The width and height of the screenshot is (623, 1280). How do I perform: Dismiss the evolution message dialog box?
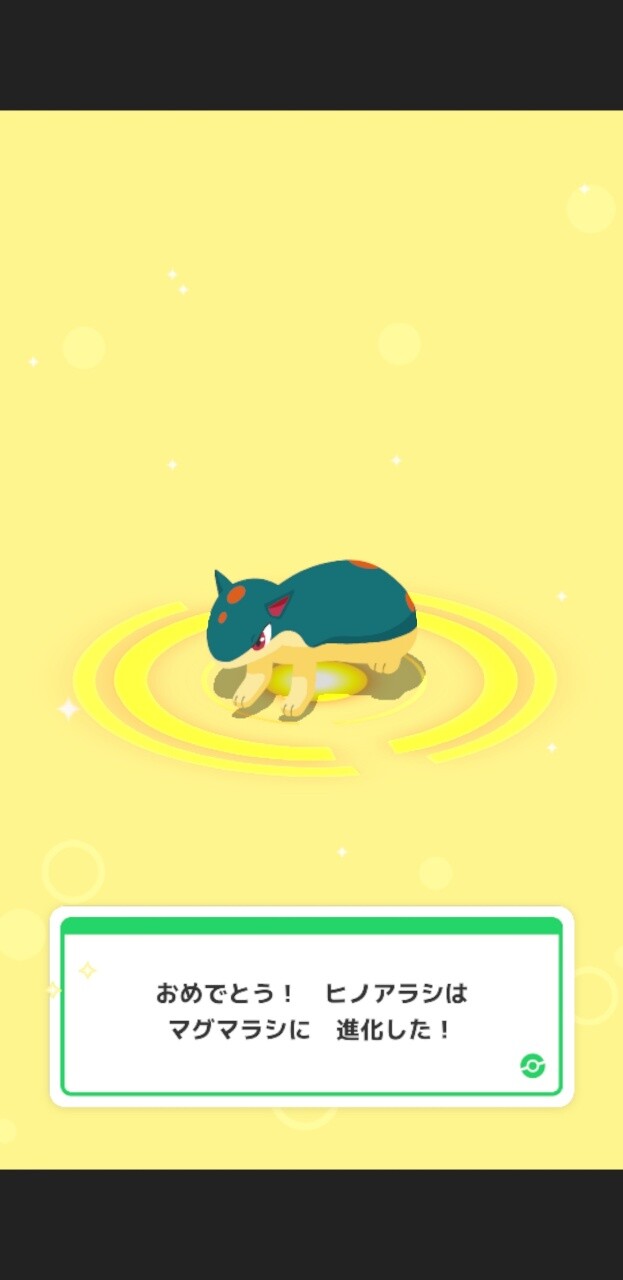coord(312,1006)
